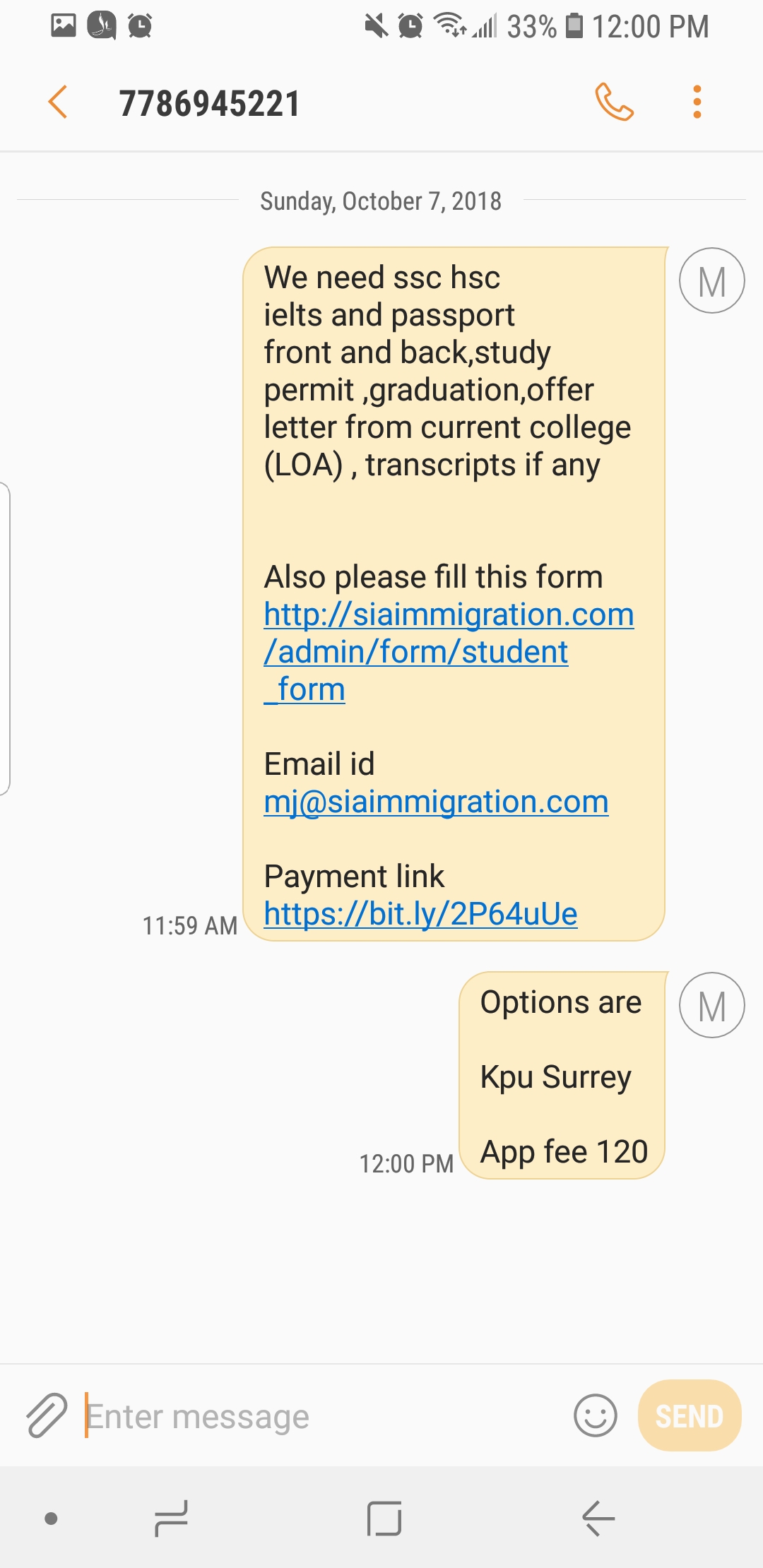The height and width of the screenshot is (1568, 763).
Task: Tap the SEND button
Action: click(690, 1415)
